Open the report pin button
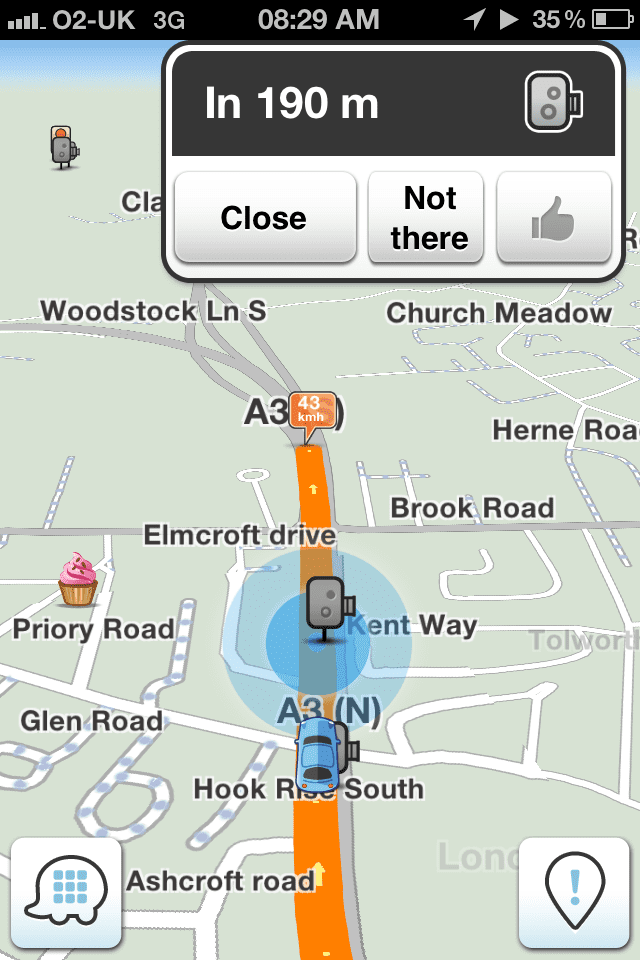Screen dimensions: 640x960 573,893
